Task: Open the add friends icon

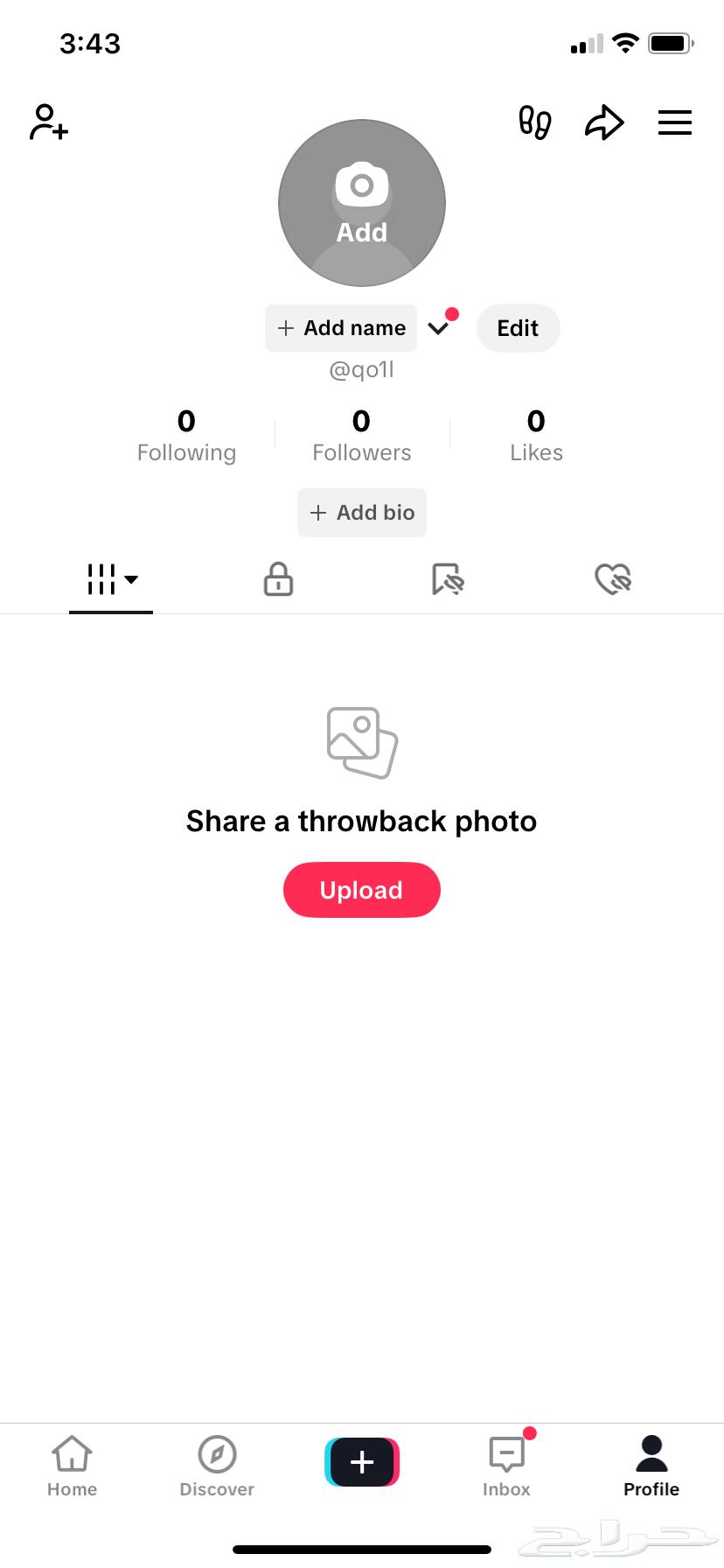Action: [x=49, y=122]
